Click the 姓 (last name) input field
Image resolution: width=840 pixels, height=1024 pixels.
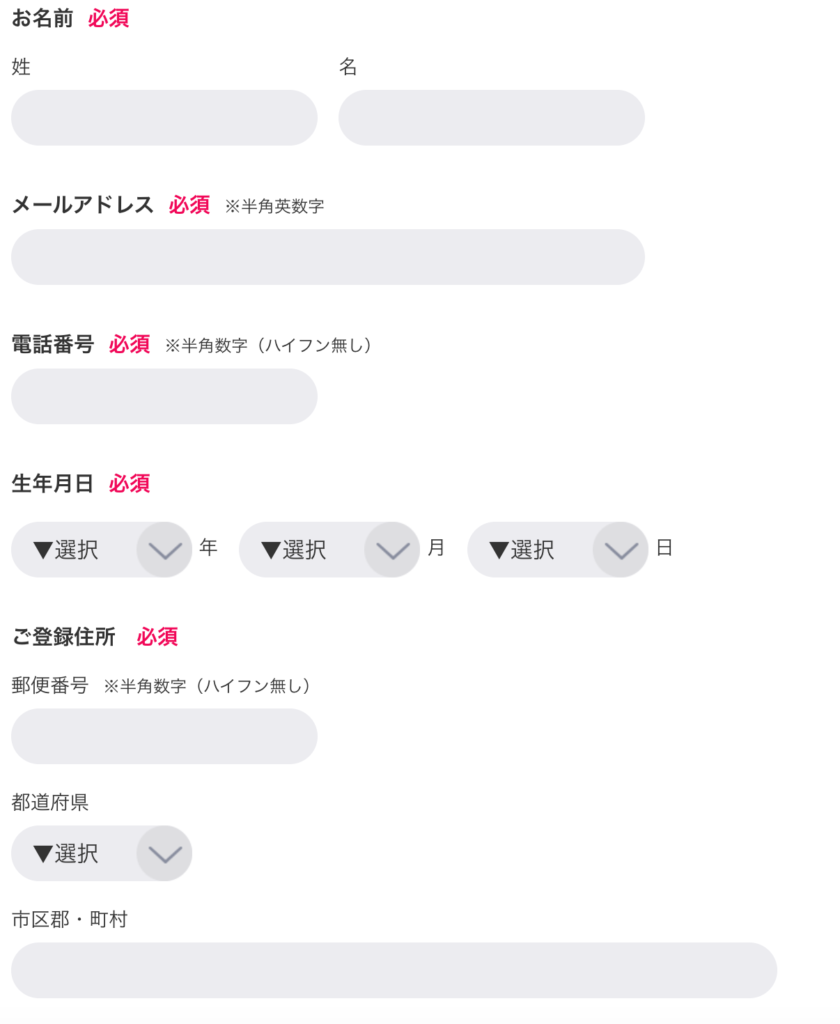pyautogui.click(x=164, y=118)
